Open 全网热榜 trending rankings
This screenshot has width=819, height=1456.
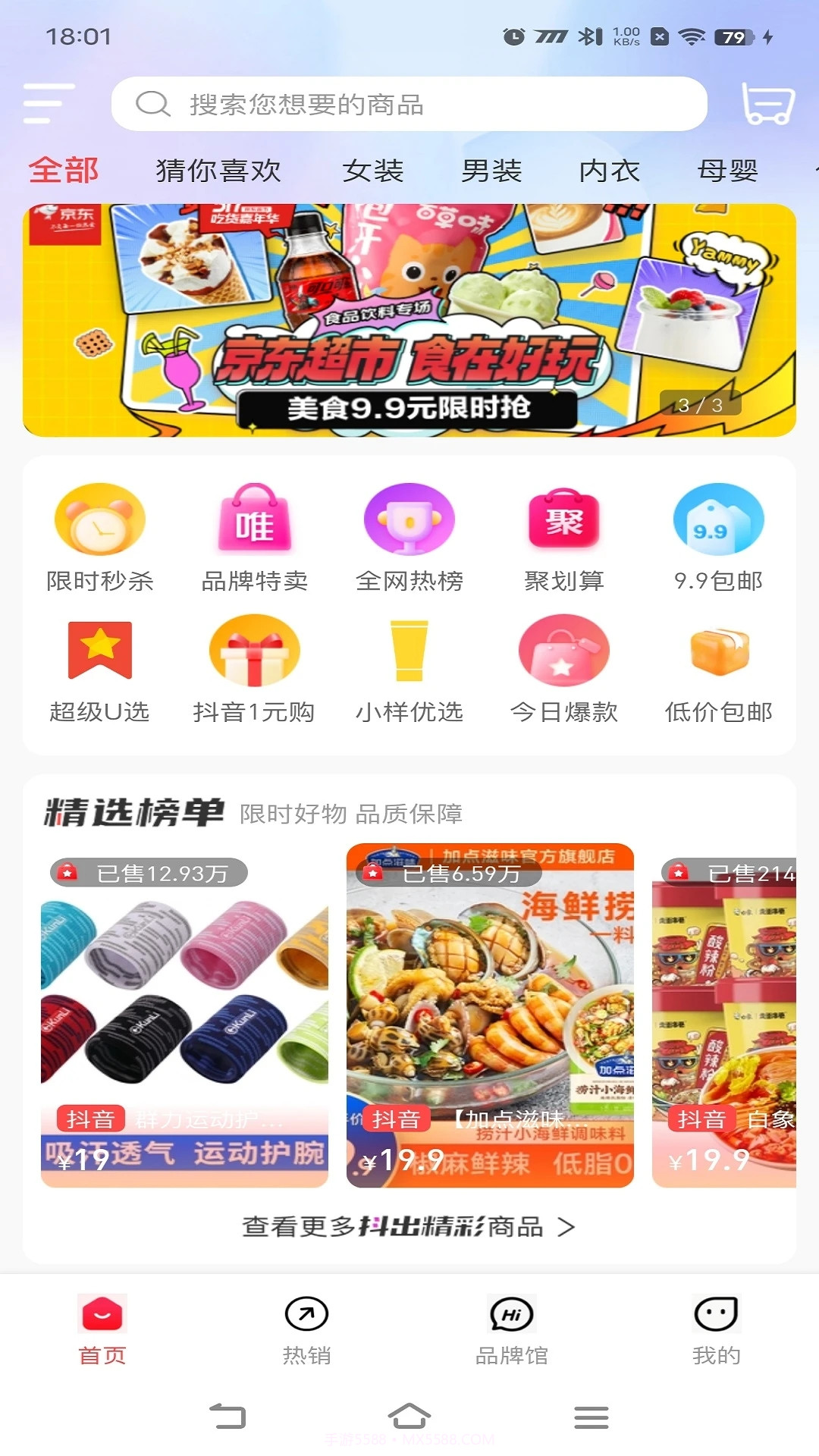coord(409,535)
